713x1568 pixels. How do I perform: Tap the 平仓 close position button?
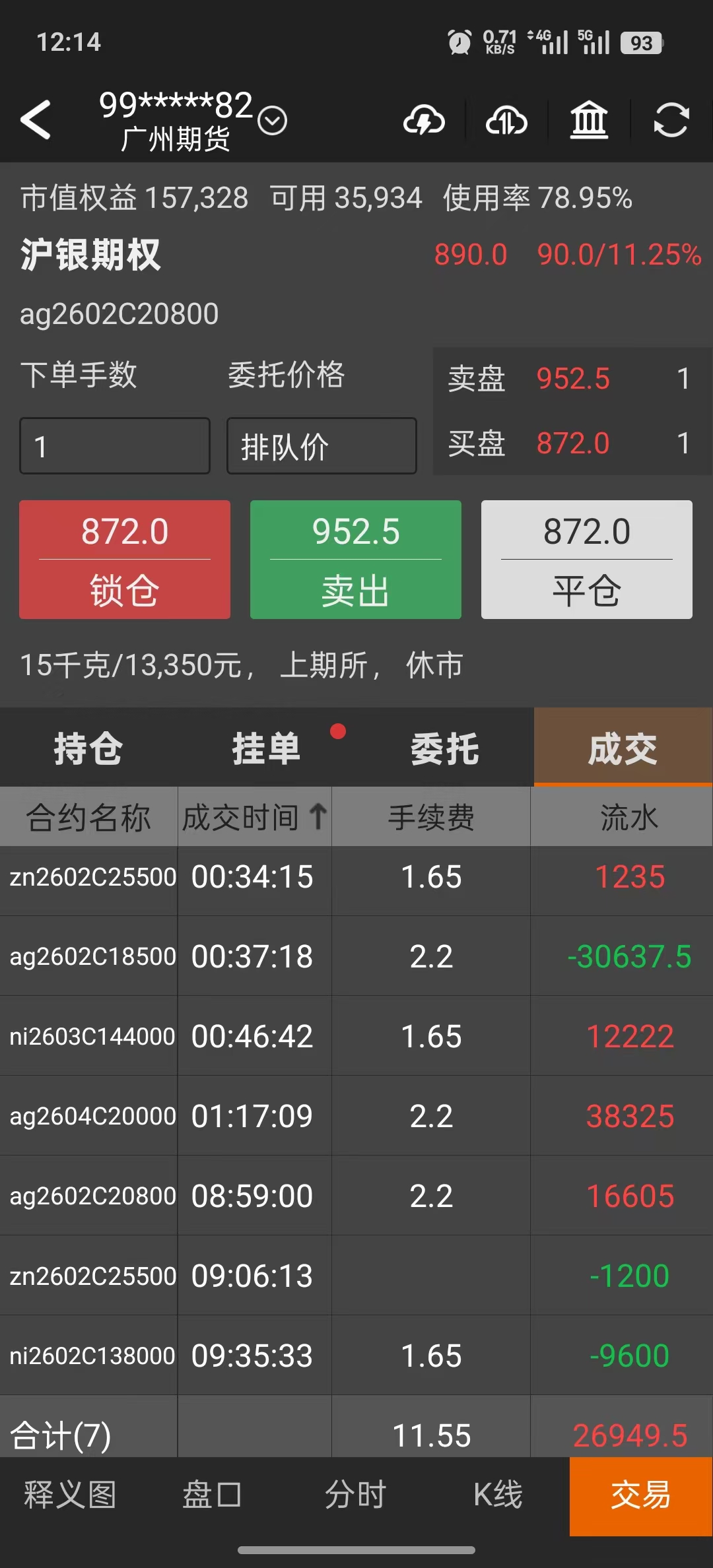pyautogui.click(x=587, y=560)
